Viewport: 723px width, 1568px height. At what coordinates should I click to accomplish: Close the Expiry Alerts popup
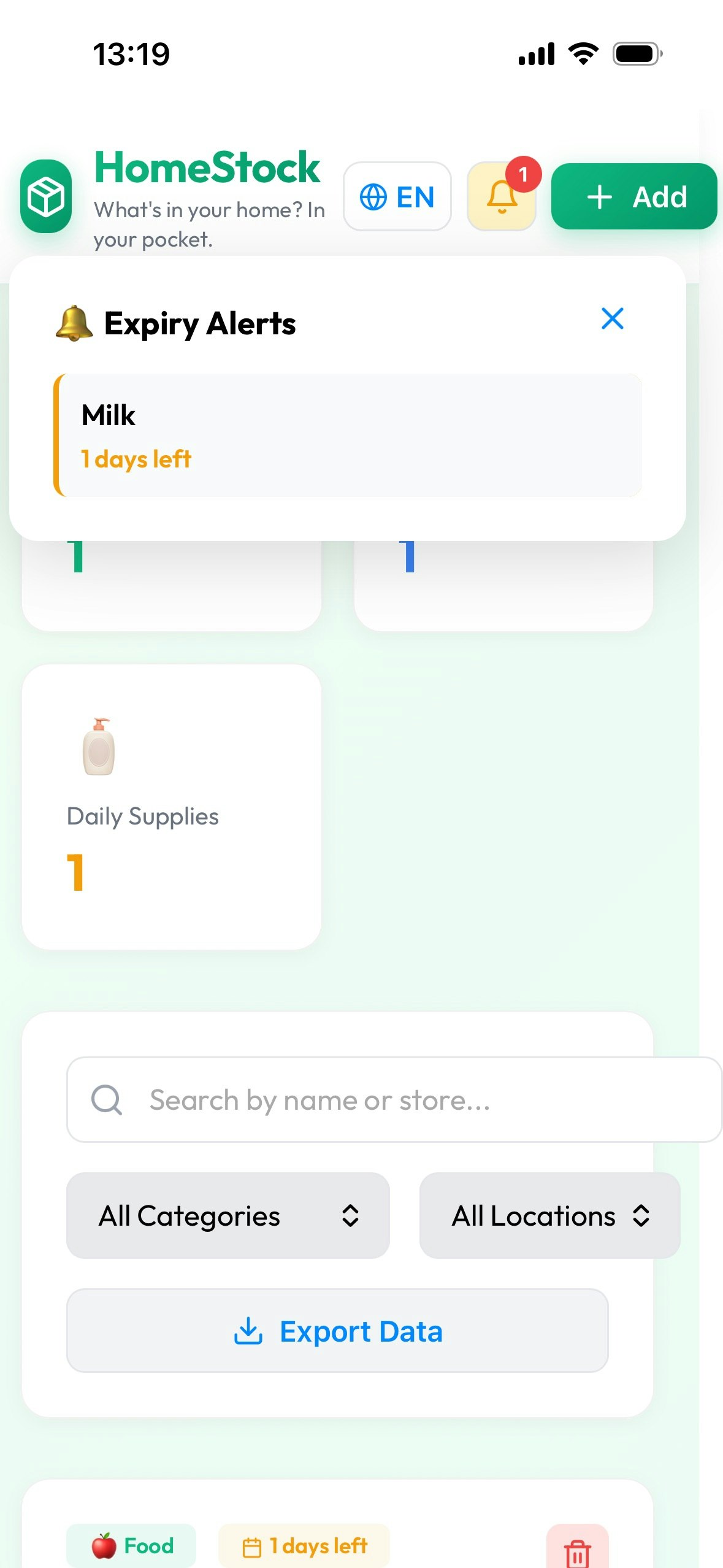point(613,319)
